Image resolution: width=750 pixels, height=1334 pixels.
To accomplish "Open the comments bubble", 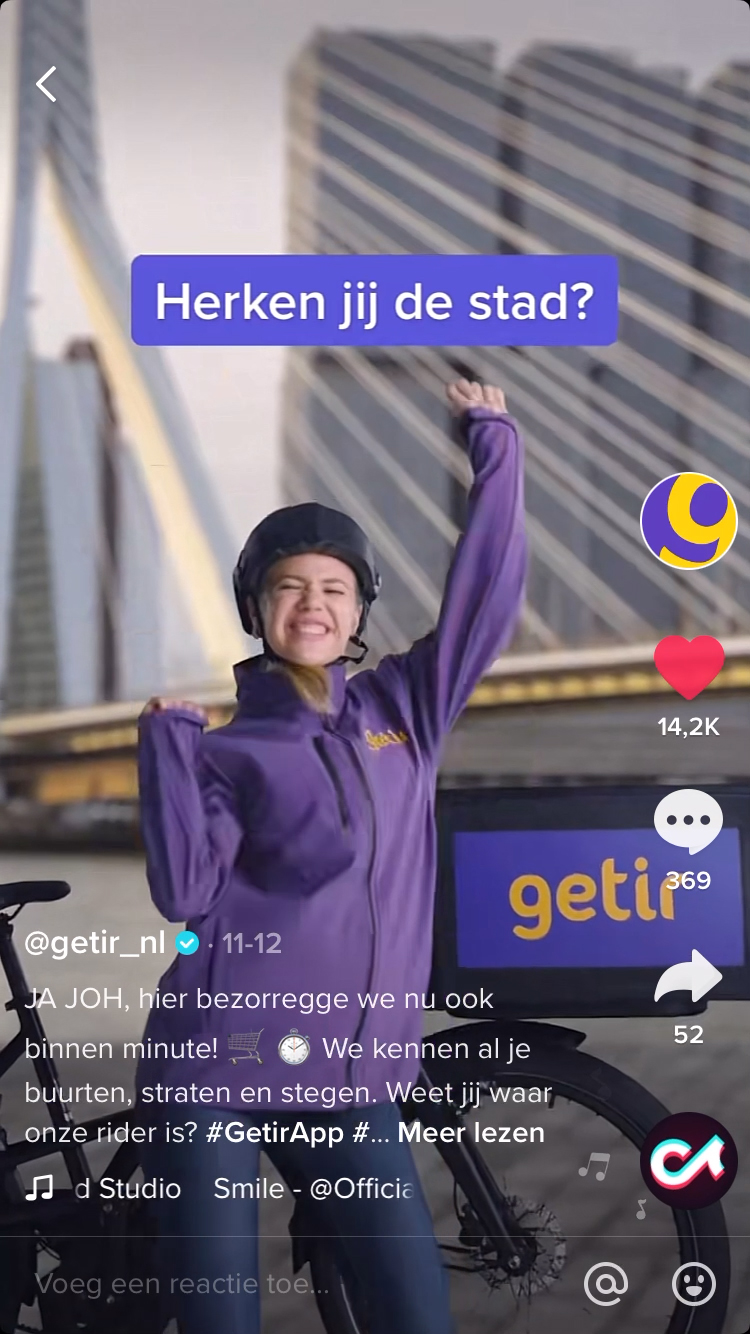I will (688, 822).
